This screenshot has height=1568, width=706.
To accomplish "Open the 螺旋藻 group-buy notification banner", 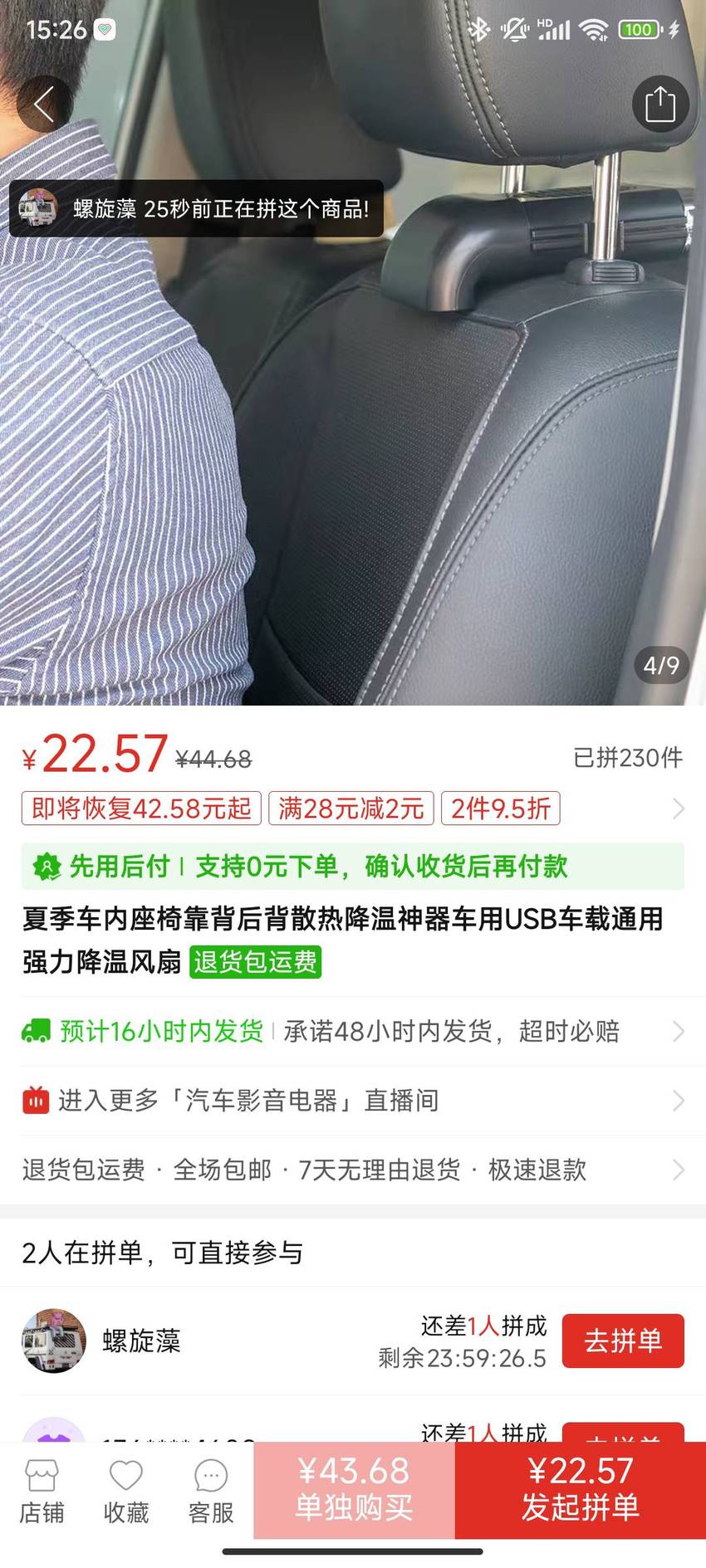I will click(x=197, y=208).
